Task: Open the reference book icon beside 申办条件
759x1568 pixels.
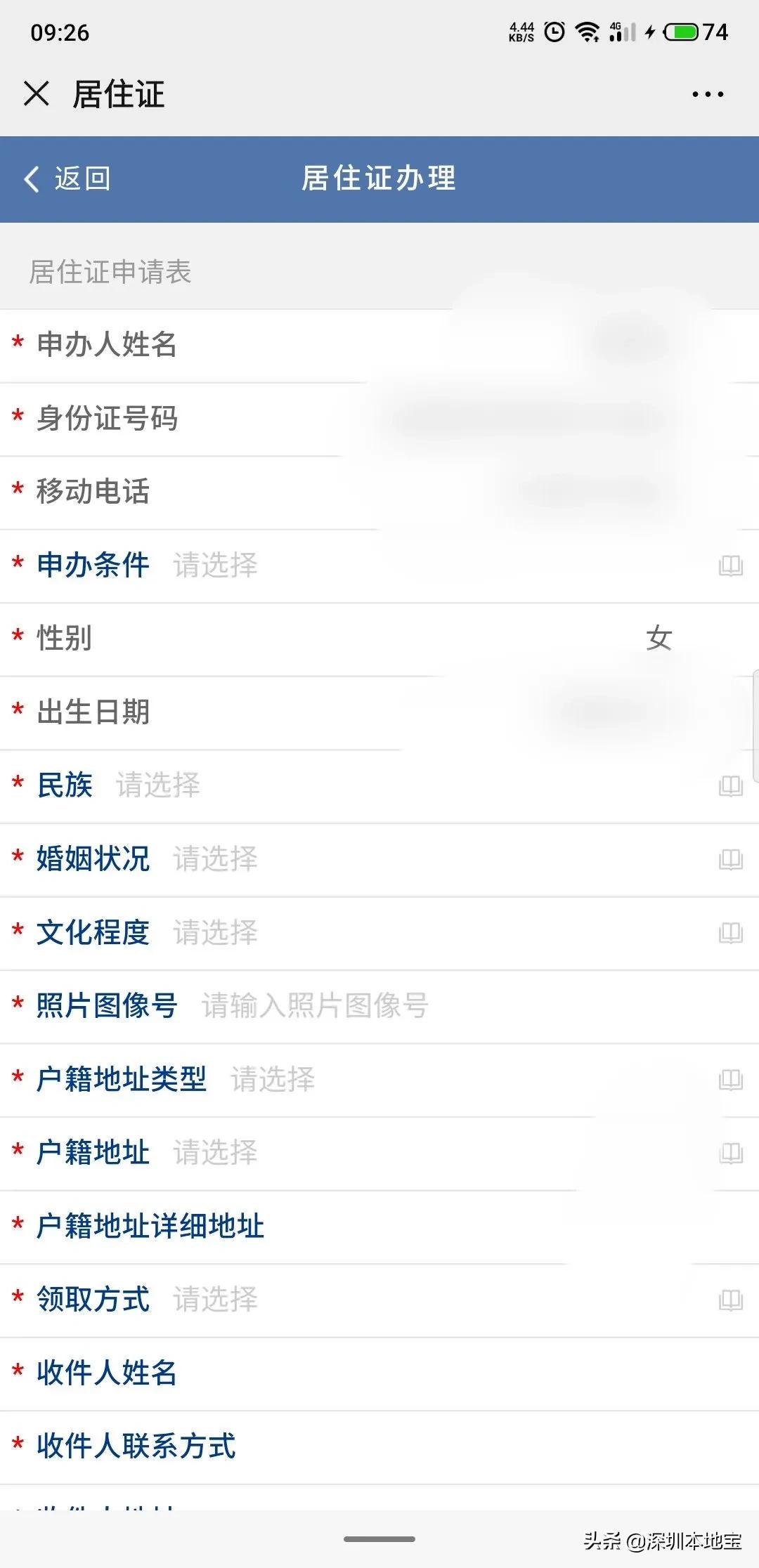Action: pos(732,565)
